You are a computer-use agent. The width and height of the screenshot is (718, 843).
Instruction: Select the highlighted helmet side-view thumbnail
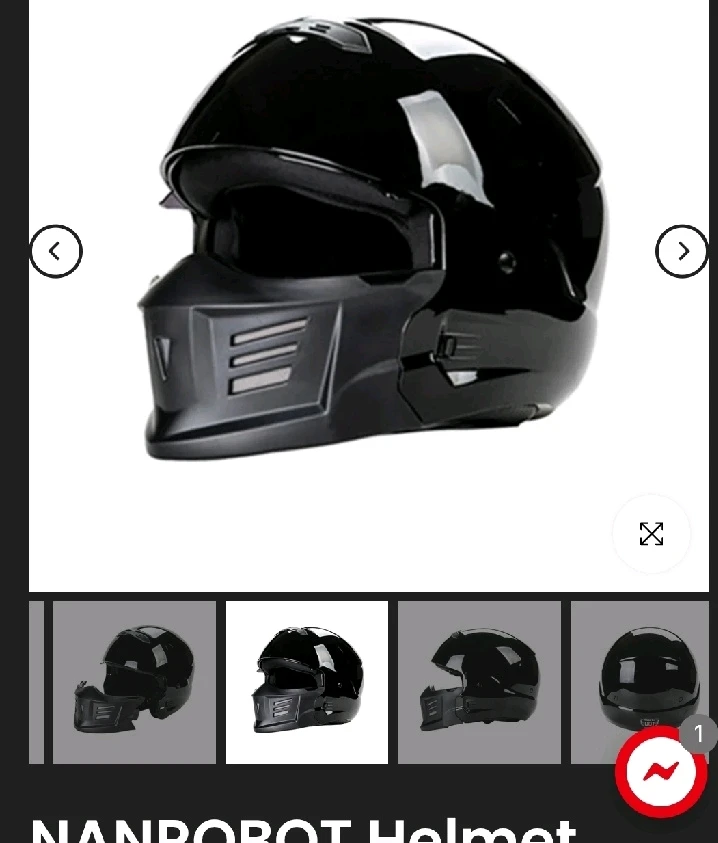point(307,682)
